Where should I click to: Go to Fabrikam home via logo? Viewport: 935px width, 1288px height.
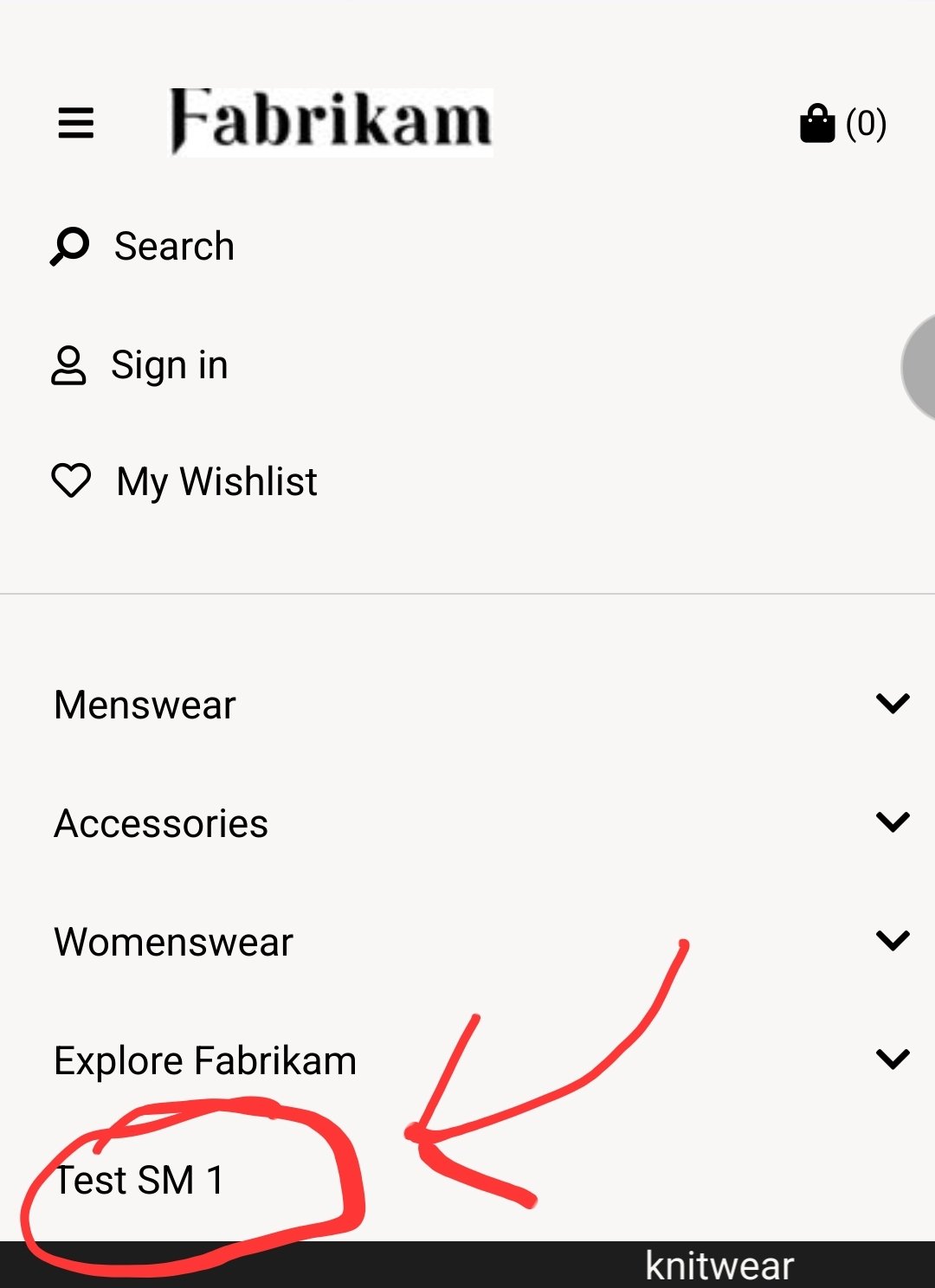coord(331,122)
